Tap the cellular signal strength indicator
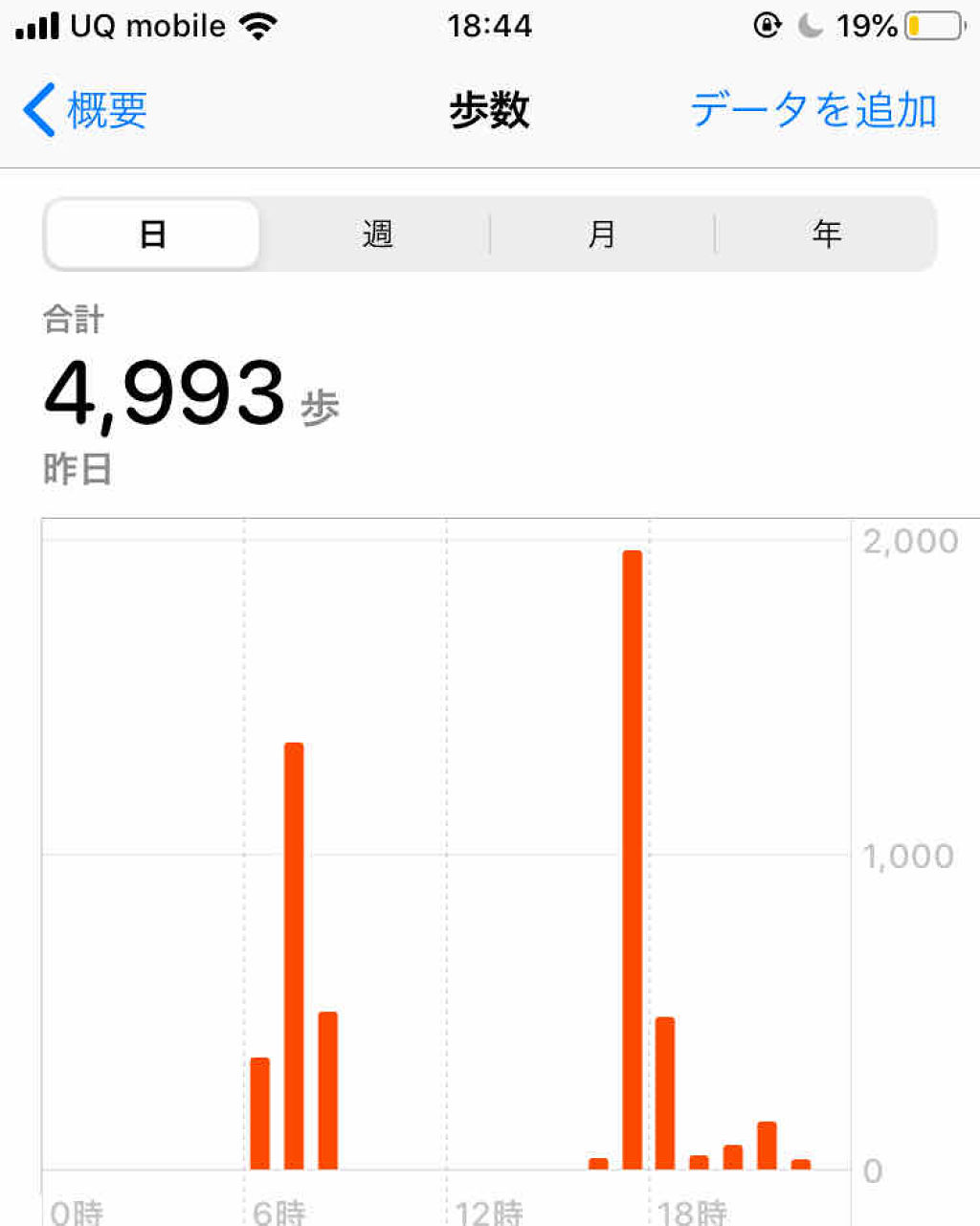 (36, 25)
